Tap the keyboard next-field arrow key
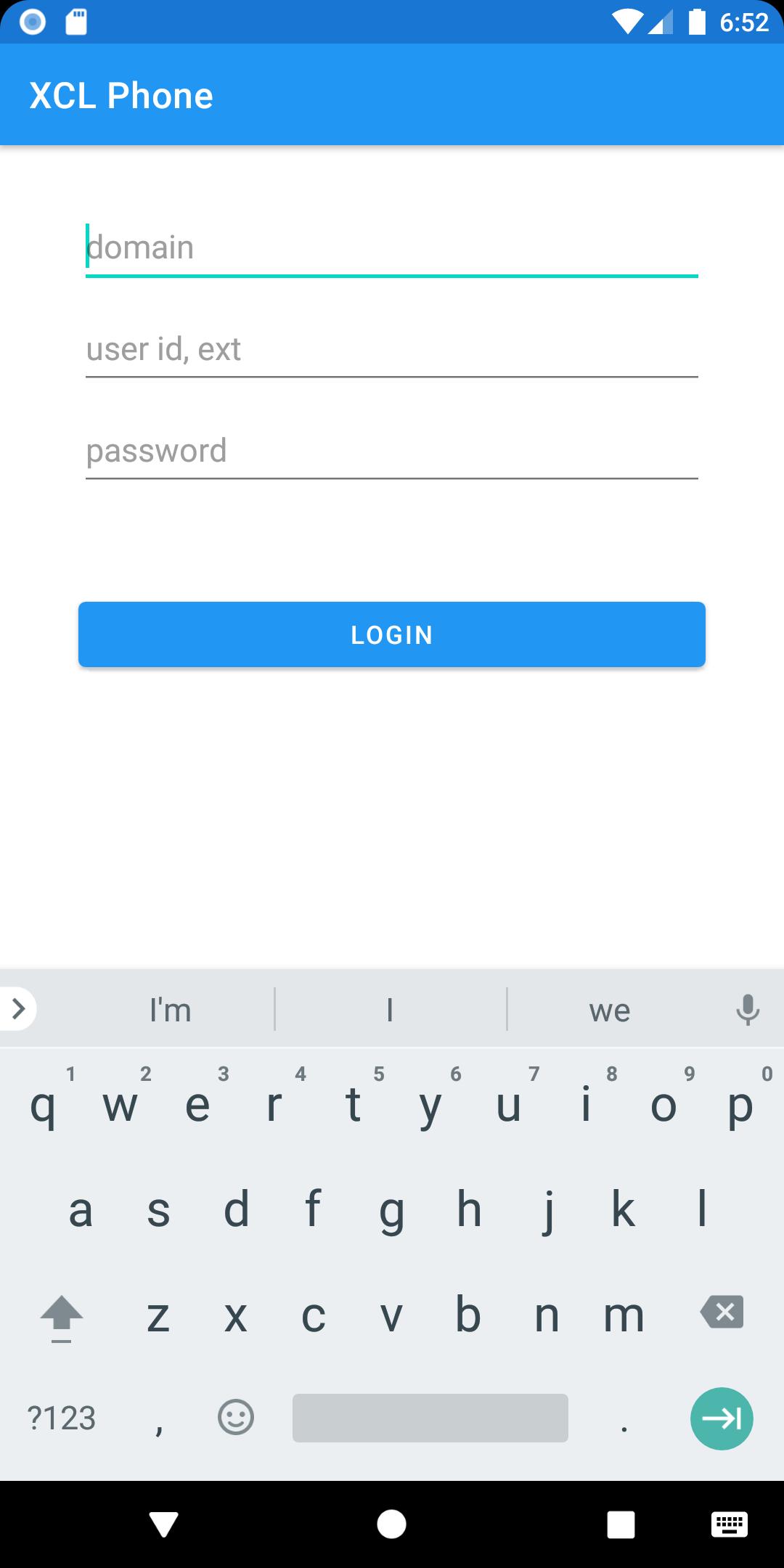This screenshot has height=1568, width=784. 722,1418
